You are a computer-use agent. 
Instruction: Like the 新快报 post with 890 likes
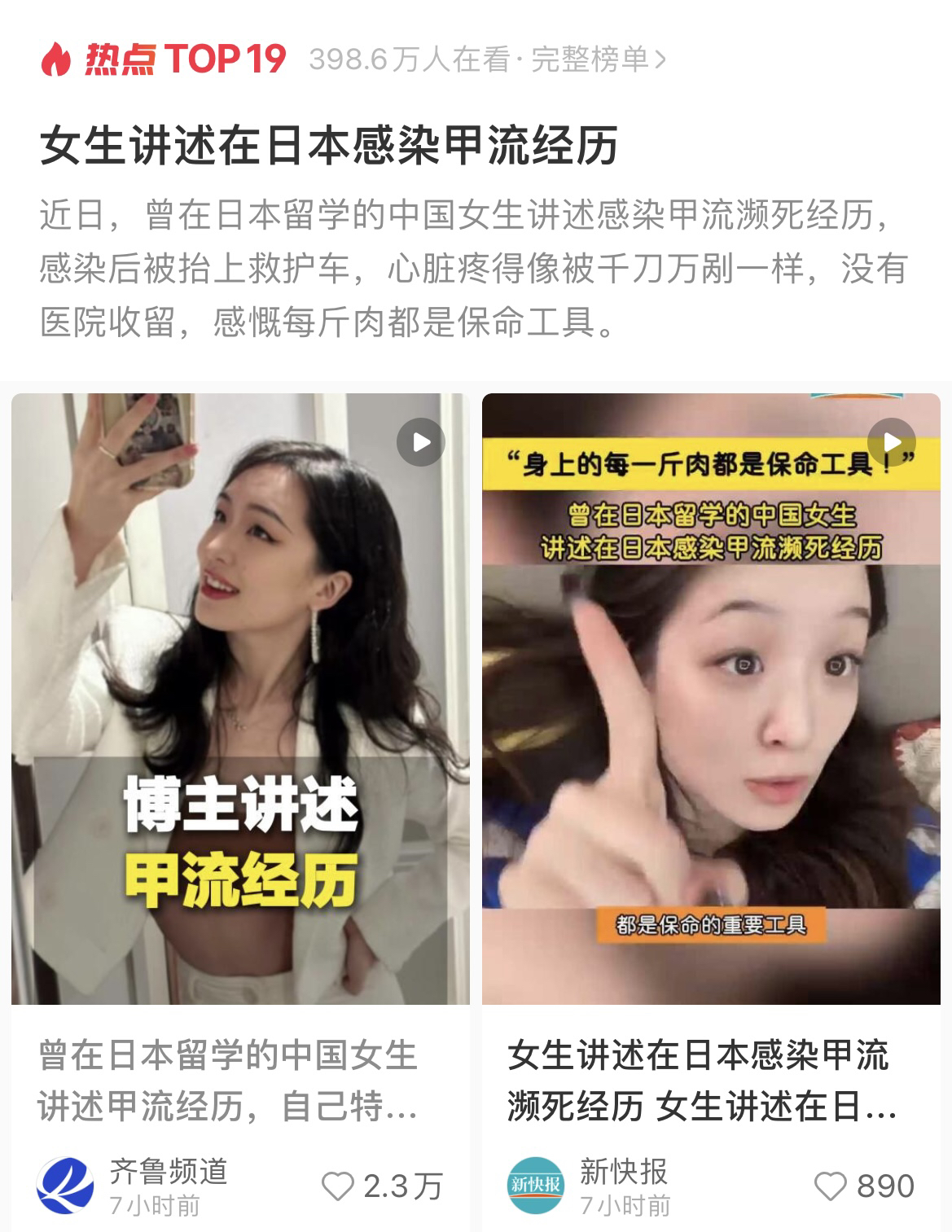[831, 1186]
